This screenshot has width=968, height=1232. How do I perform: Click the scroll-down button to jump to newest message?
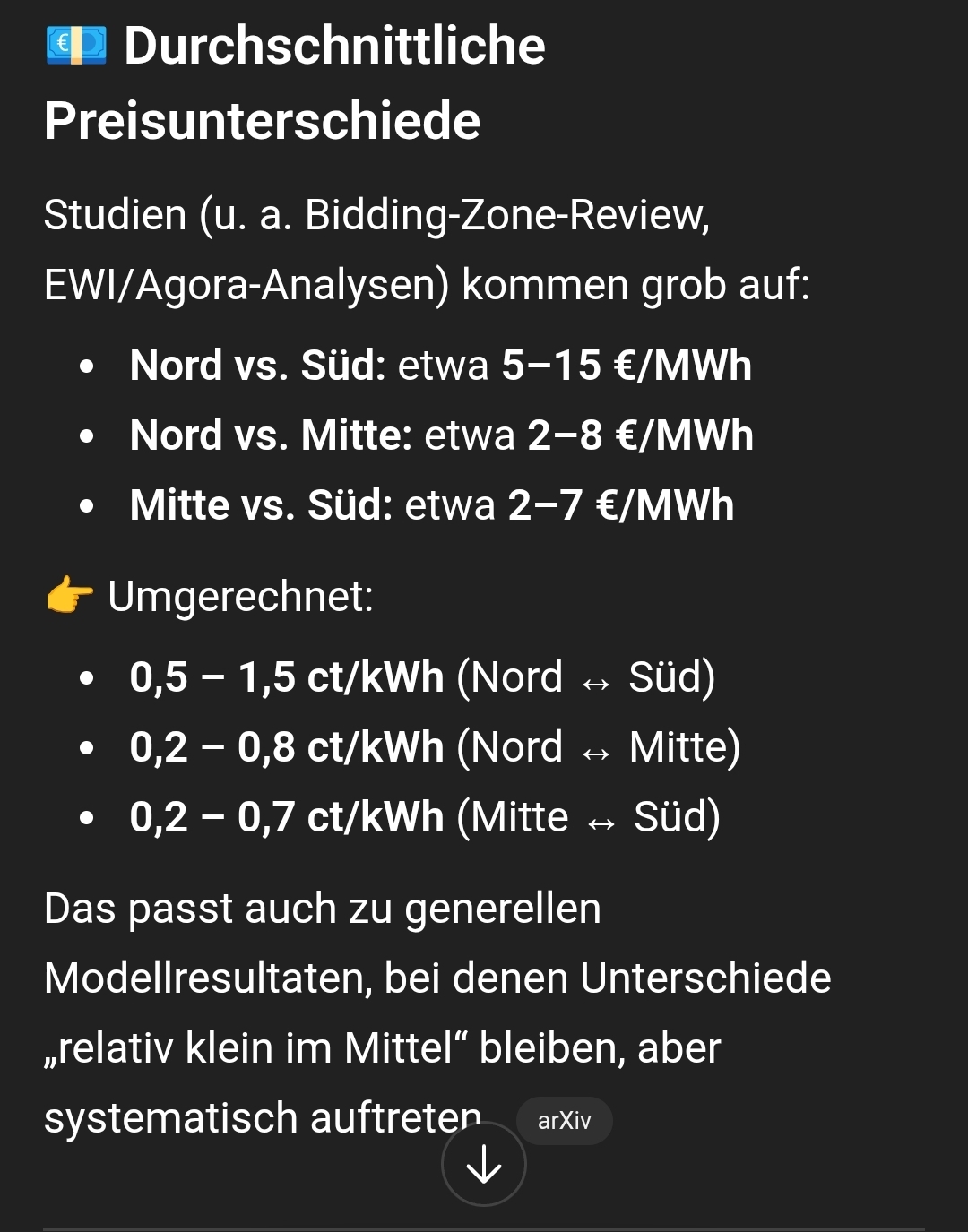point(483,1163)
